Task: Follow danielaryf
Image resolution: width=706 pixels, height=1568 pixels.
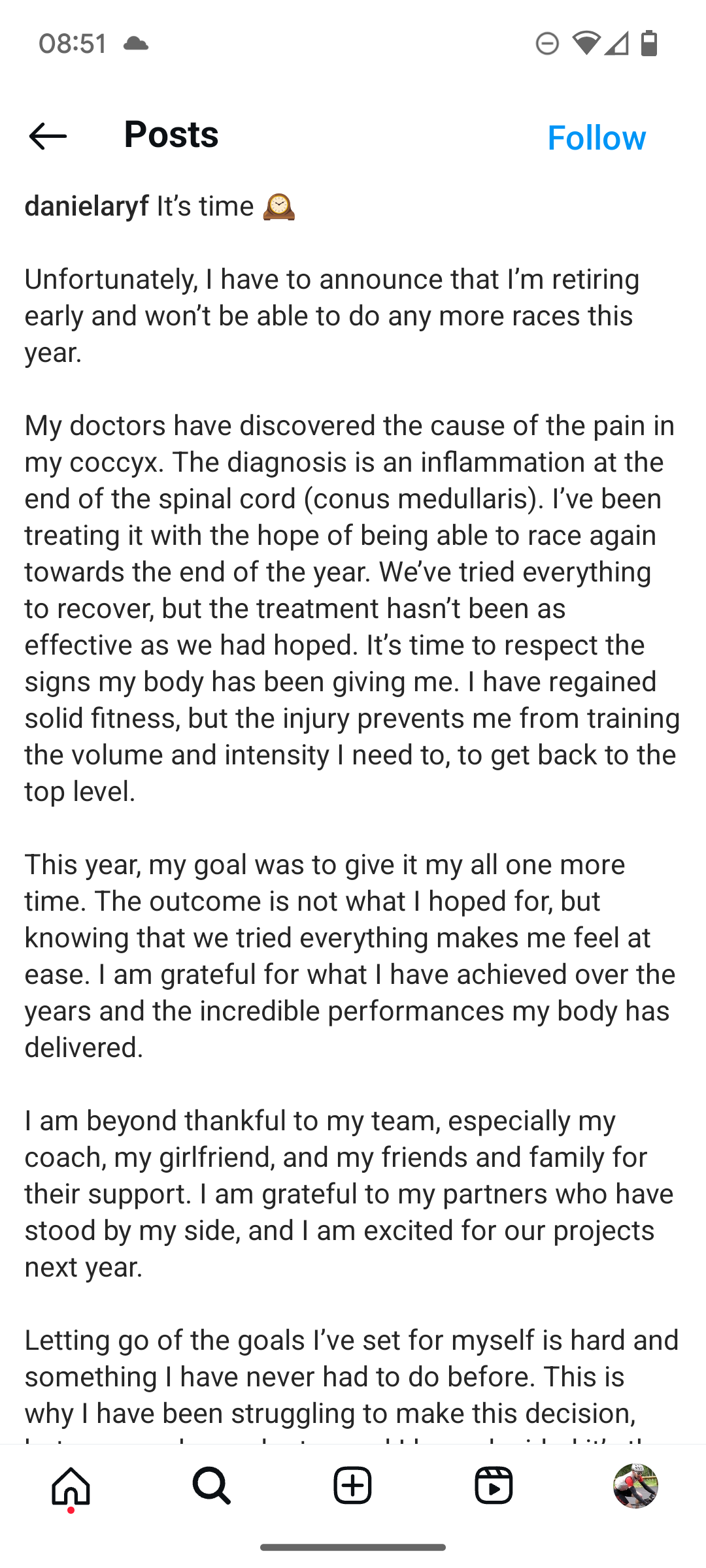Action: [x=596, y=138]
